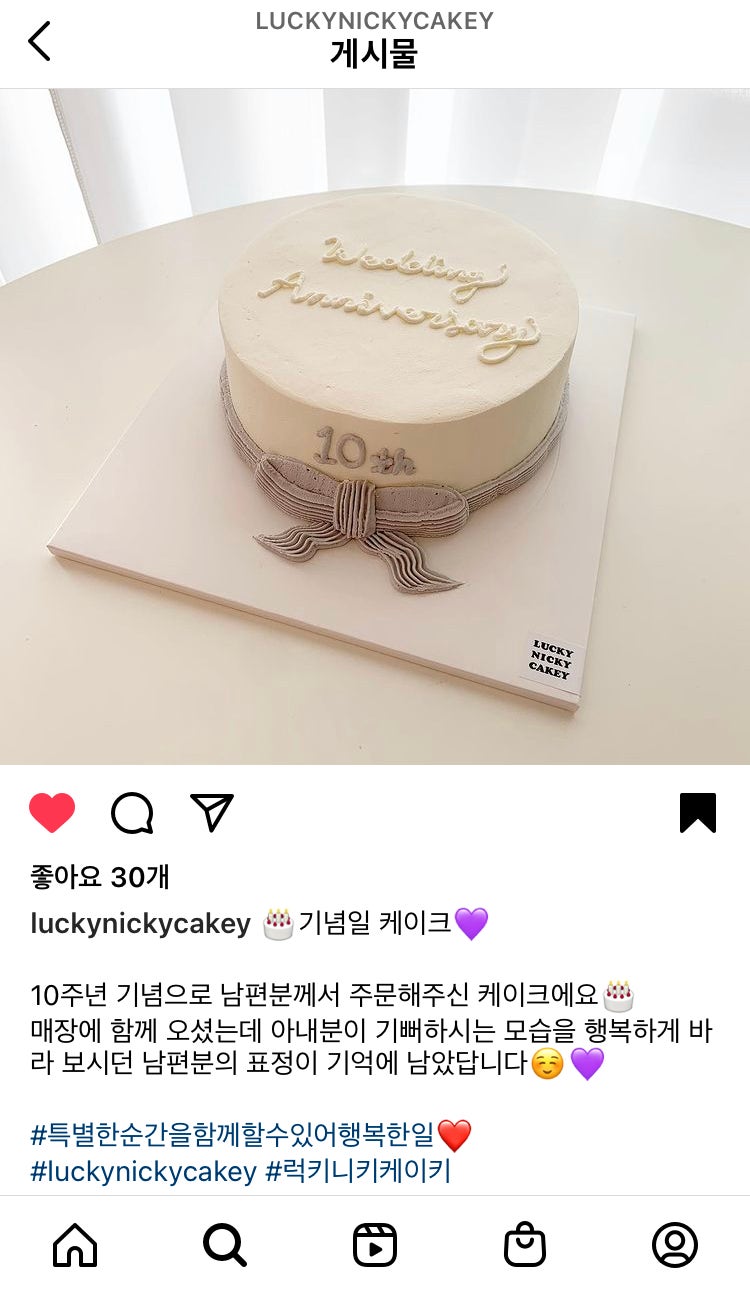
Task: Share the post with the paper plane icon
Action: pyautogui.click(x=212, y=813)
